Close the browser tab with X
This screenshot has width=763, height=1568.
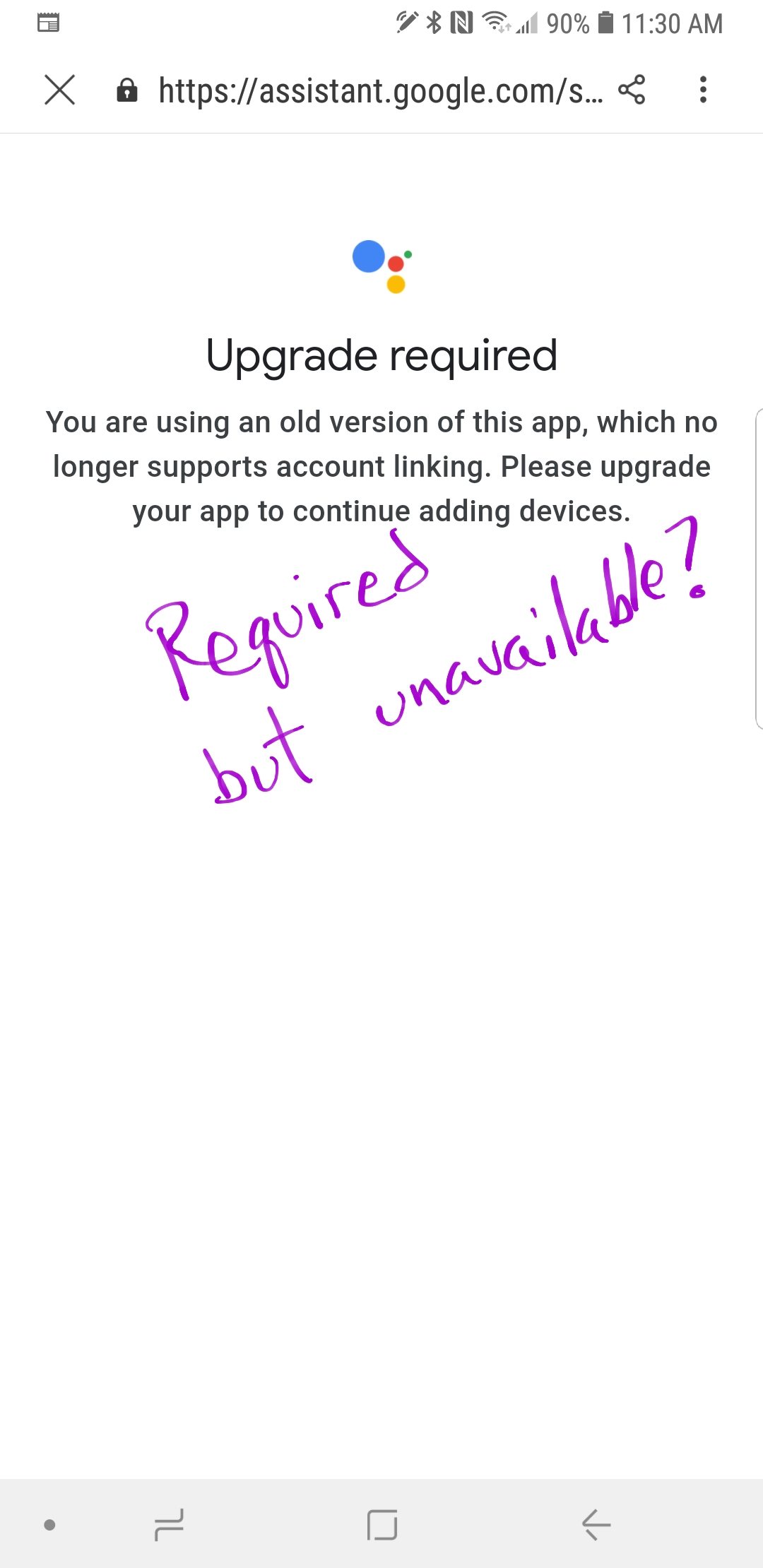point(59,90)
